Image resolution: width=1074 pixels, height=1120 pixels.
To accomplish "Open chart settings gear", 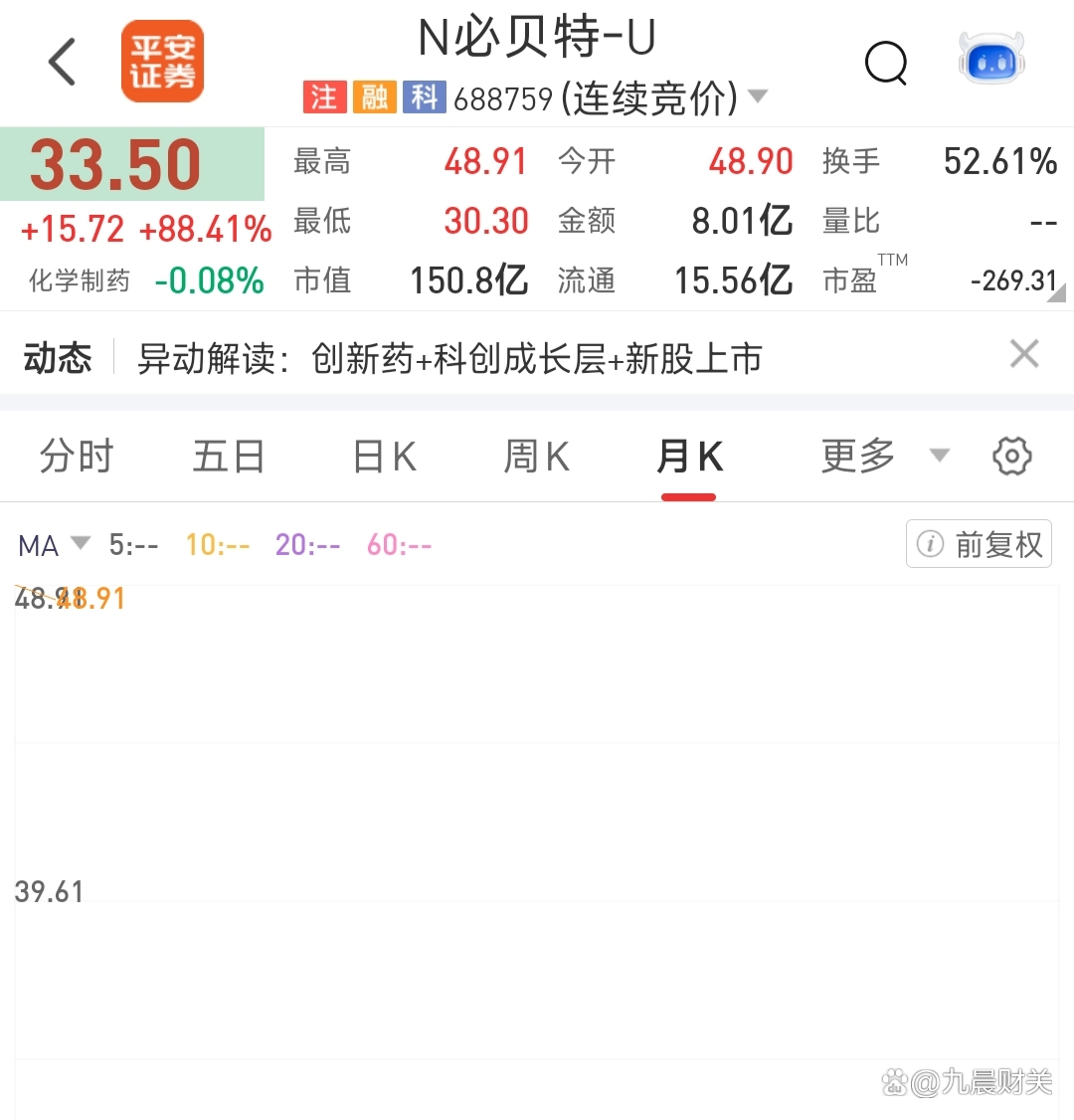I will (x=1011, y=457).
